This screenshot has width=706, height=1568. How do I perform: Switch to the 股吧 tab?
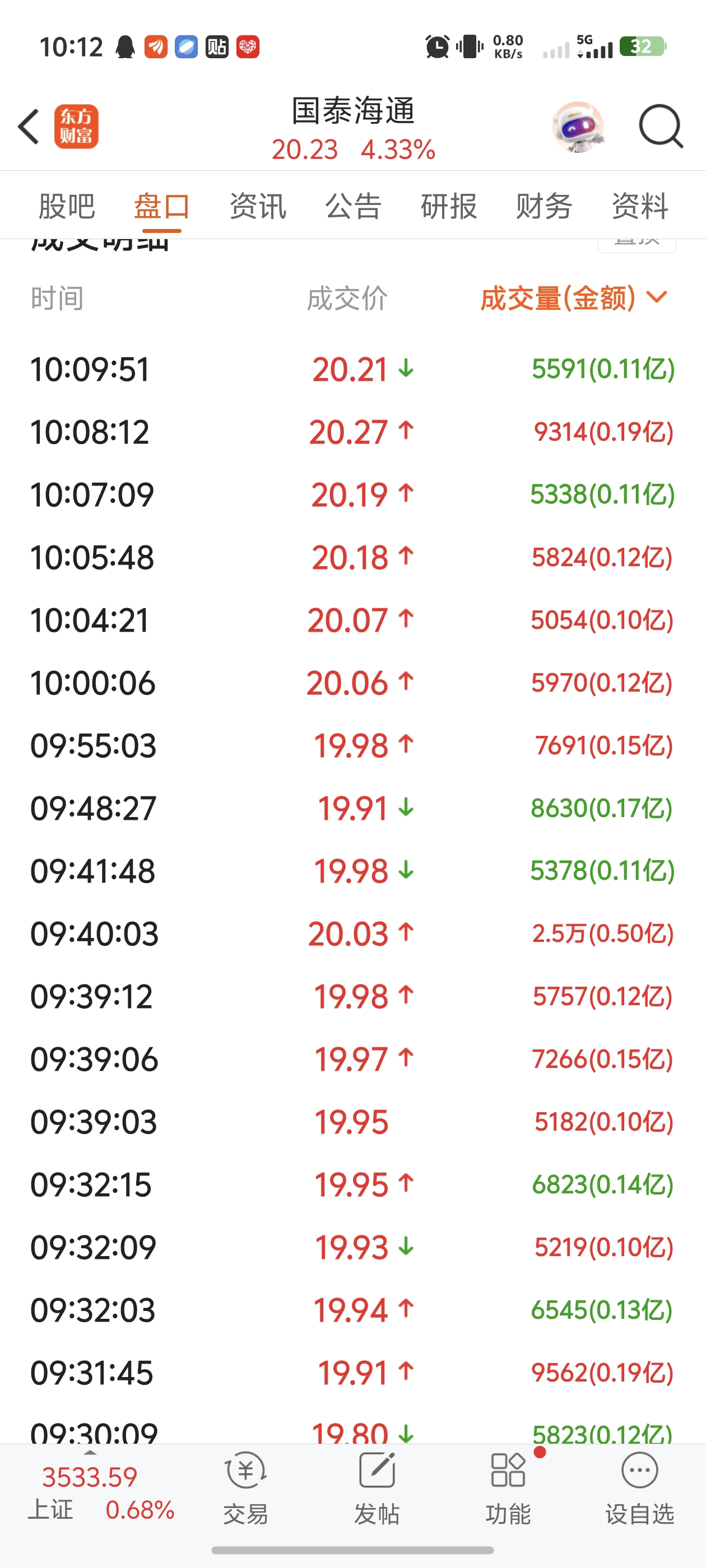pyautogui.click(x=66, y=206)
